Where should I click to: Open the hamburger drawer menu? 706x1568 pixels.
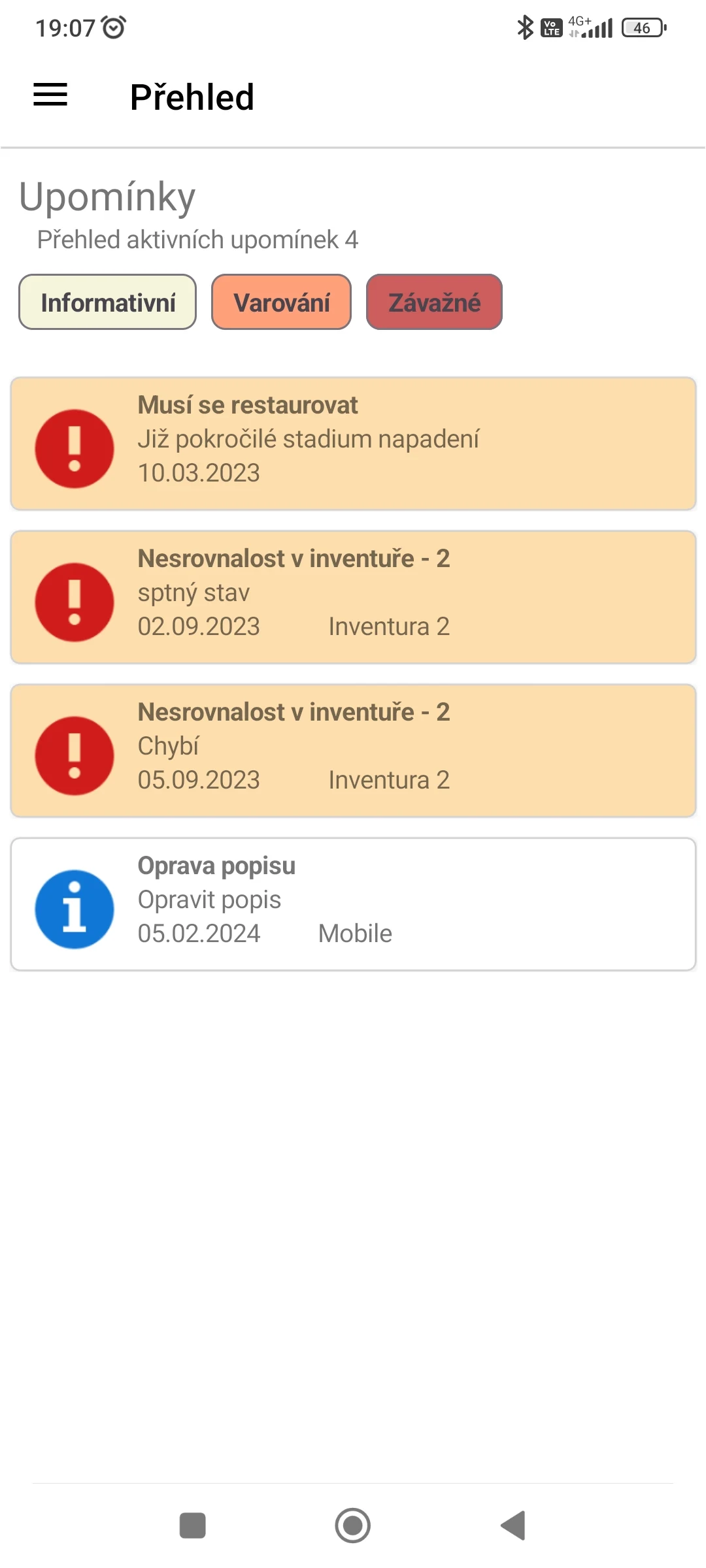pos(50,95)
